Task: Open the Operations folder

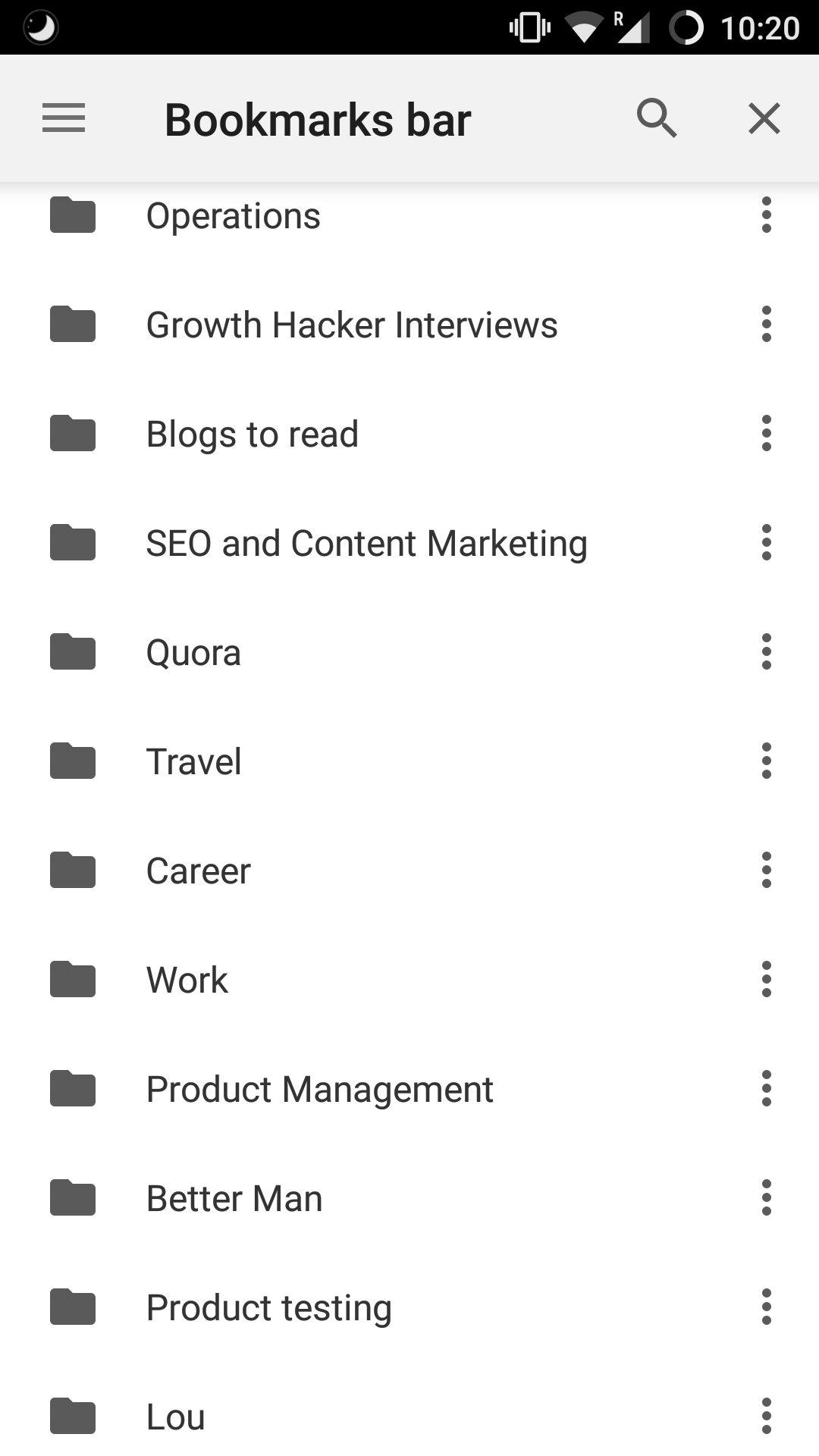Action: pyautogui.click(x=234, y=216)
